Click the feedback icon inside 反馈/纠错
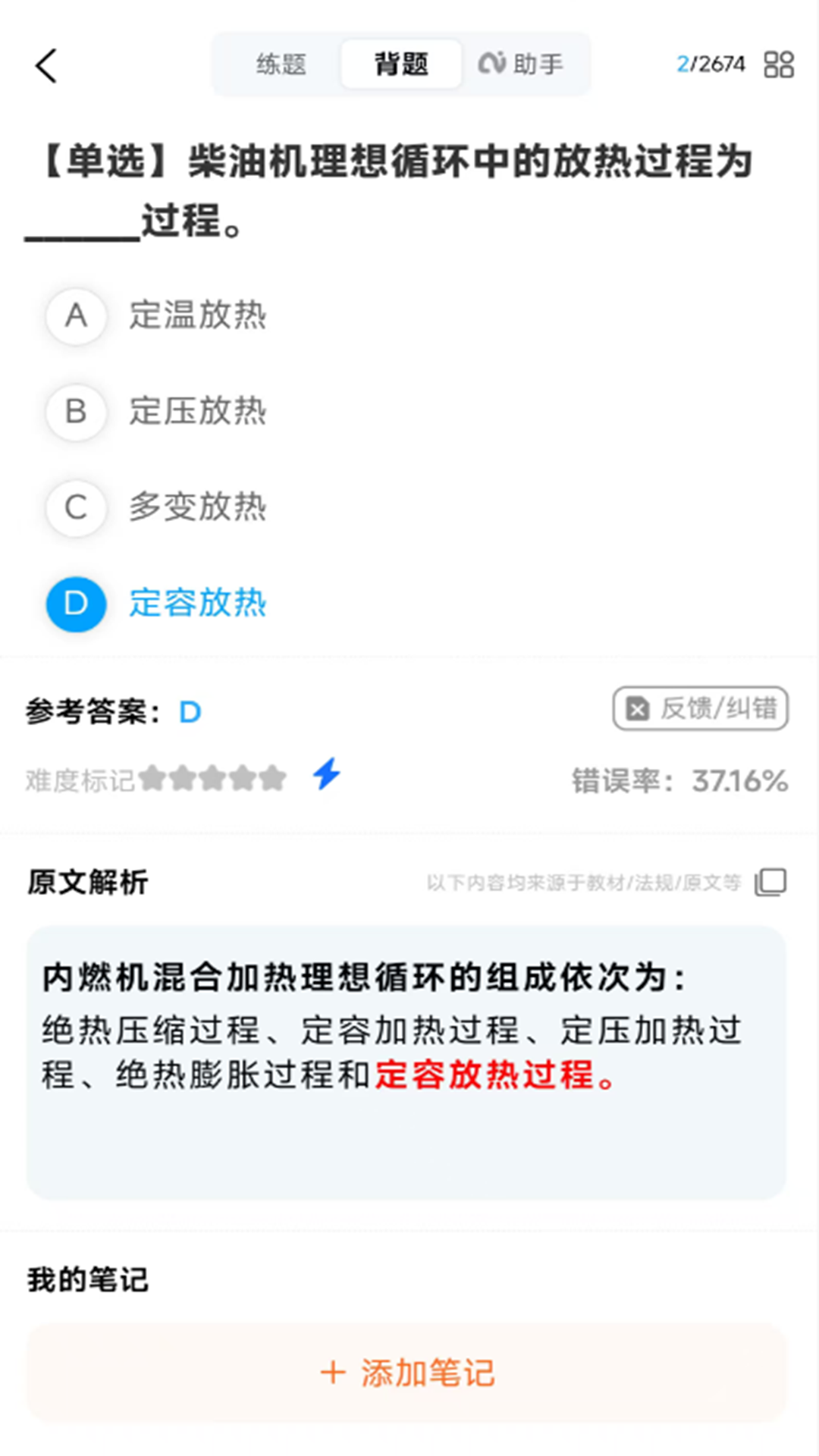This screenshot has width=819, height=1456. pos(637,710)
